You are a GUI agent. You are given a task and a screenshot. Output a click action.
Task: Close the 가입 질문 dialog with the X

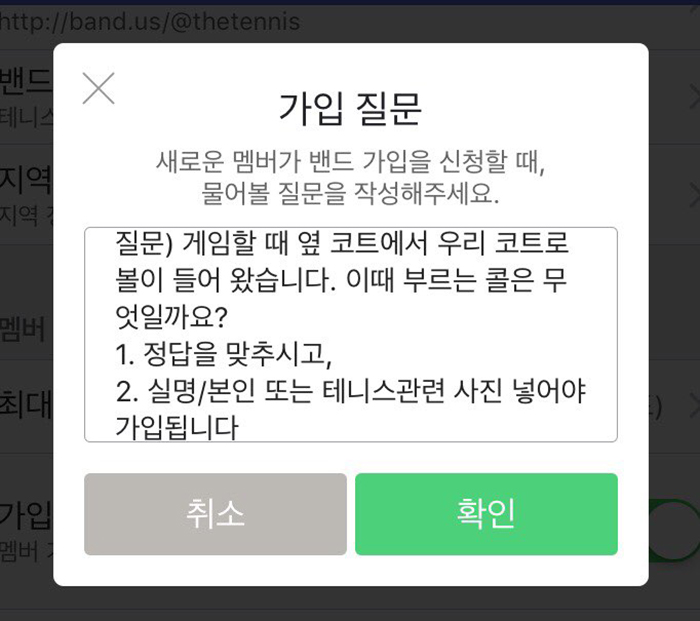[98, 89]
